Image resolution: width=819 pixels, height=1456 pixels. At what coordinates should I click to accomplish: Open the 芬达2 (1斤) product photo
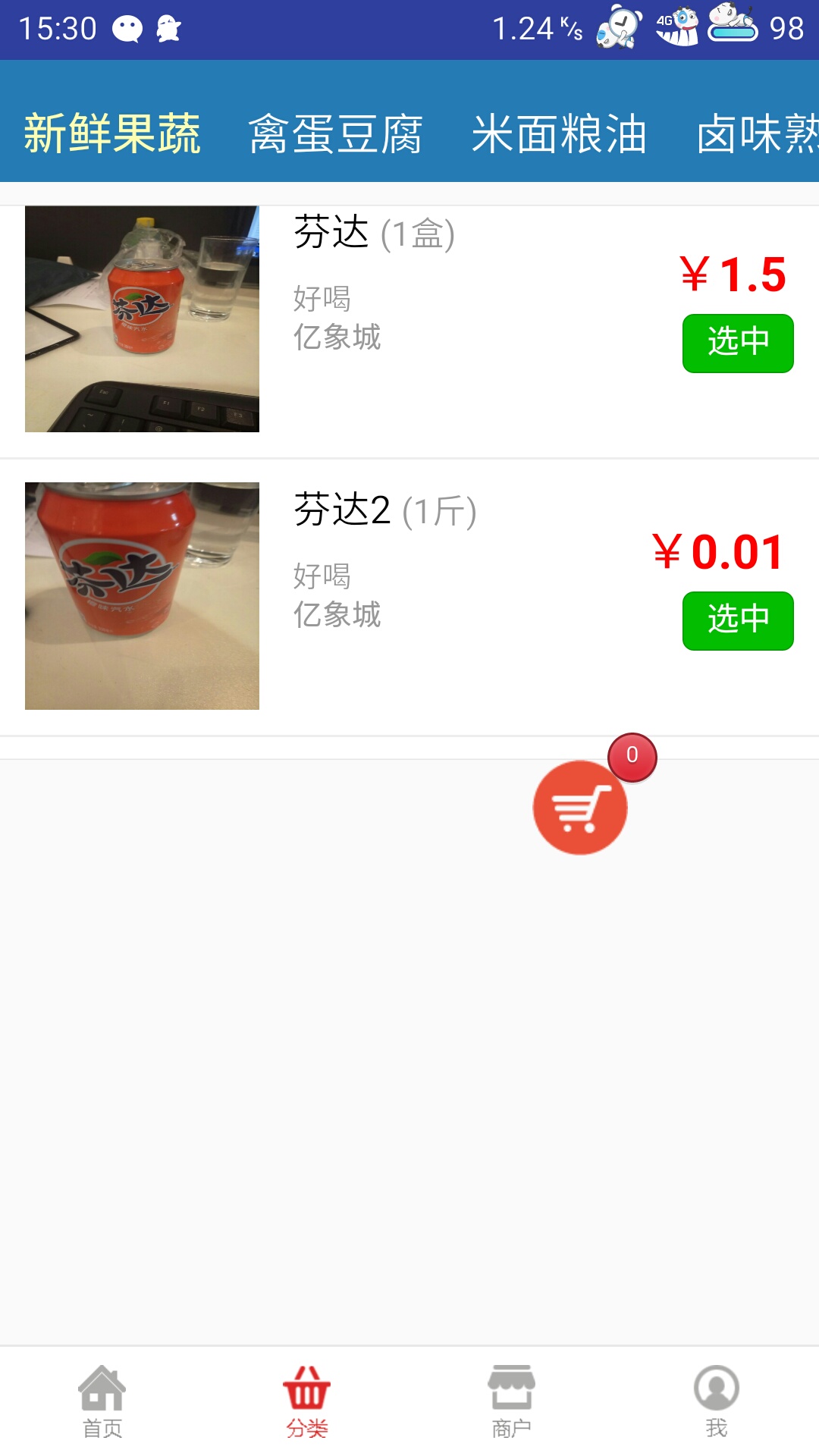pyautogui.click(x=142, y=596)
